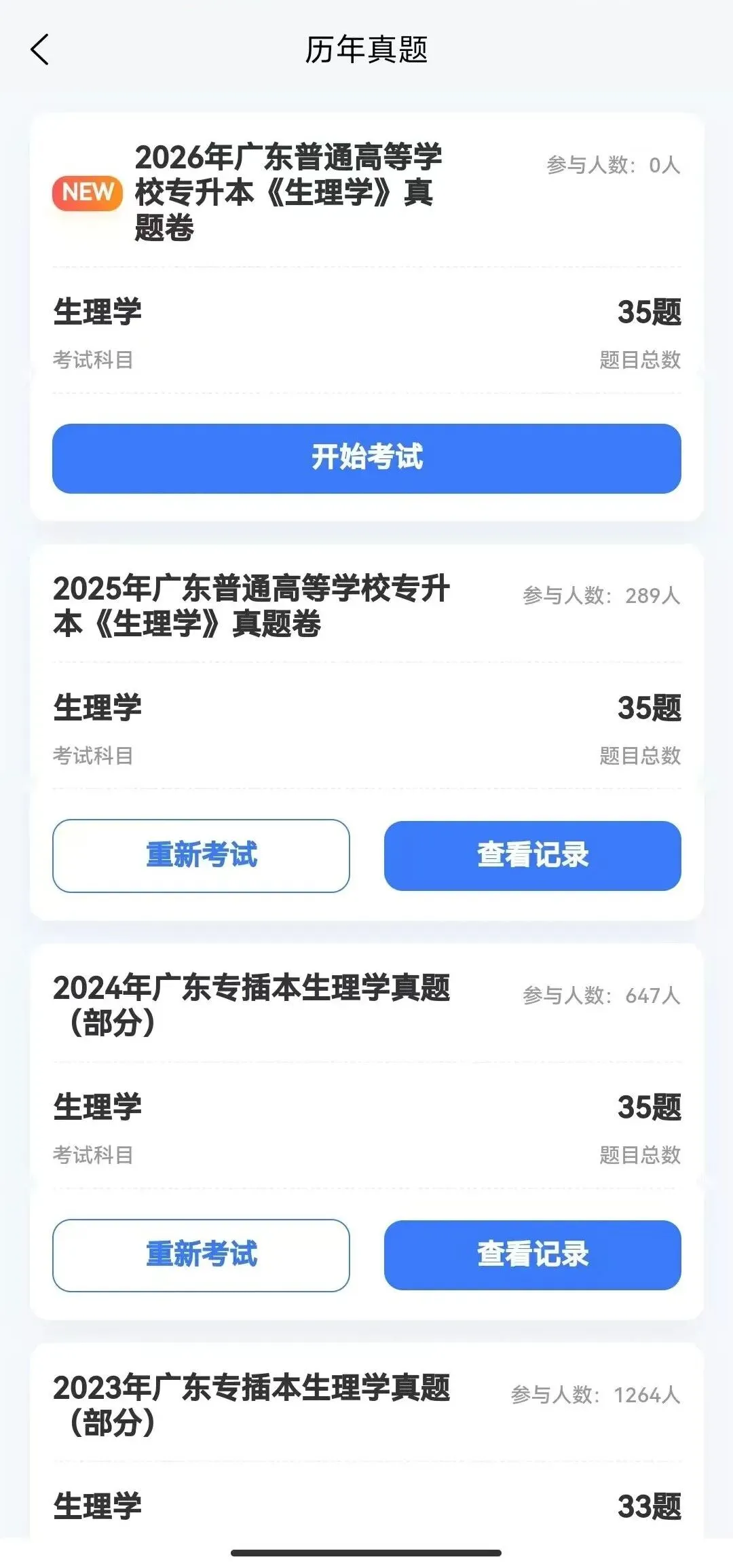Tap 查看记录 for the 2024 paper
This screenshot has height=1568, width=733.
click(533, 1255)
